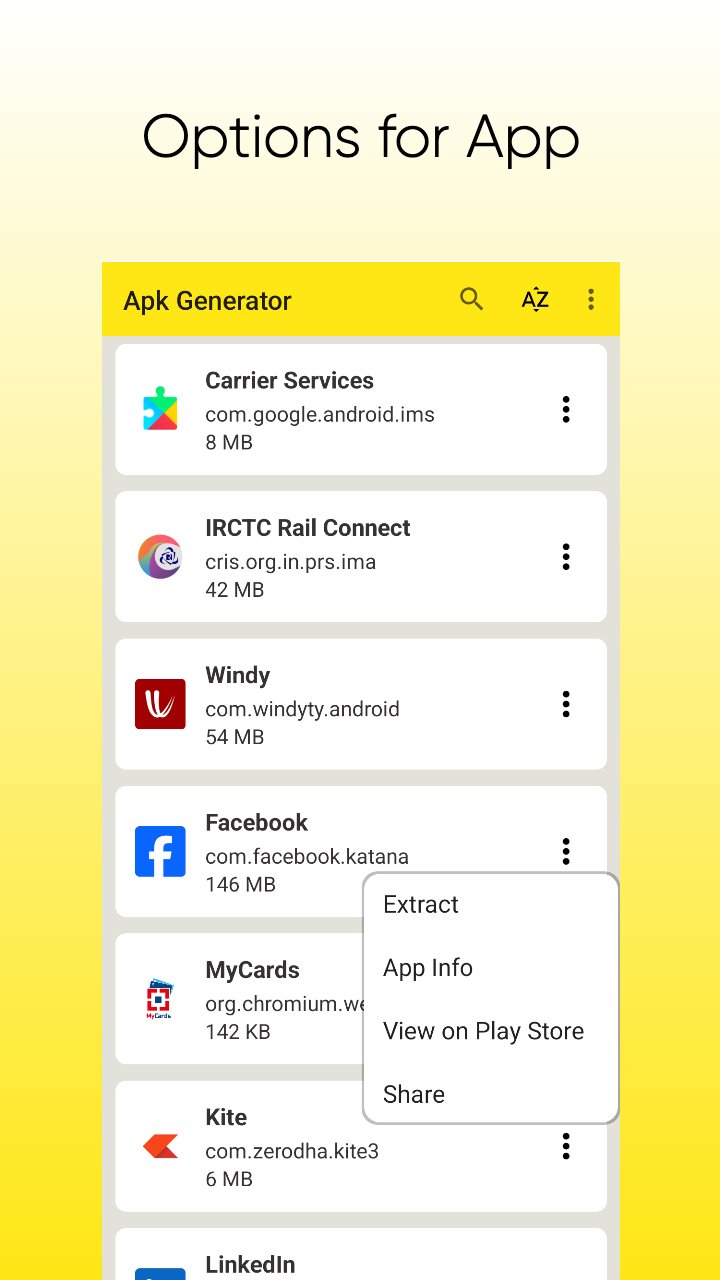Click the Carrier Services app icon
720x1280 pixels.
160,409
